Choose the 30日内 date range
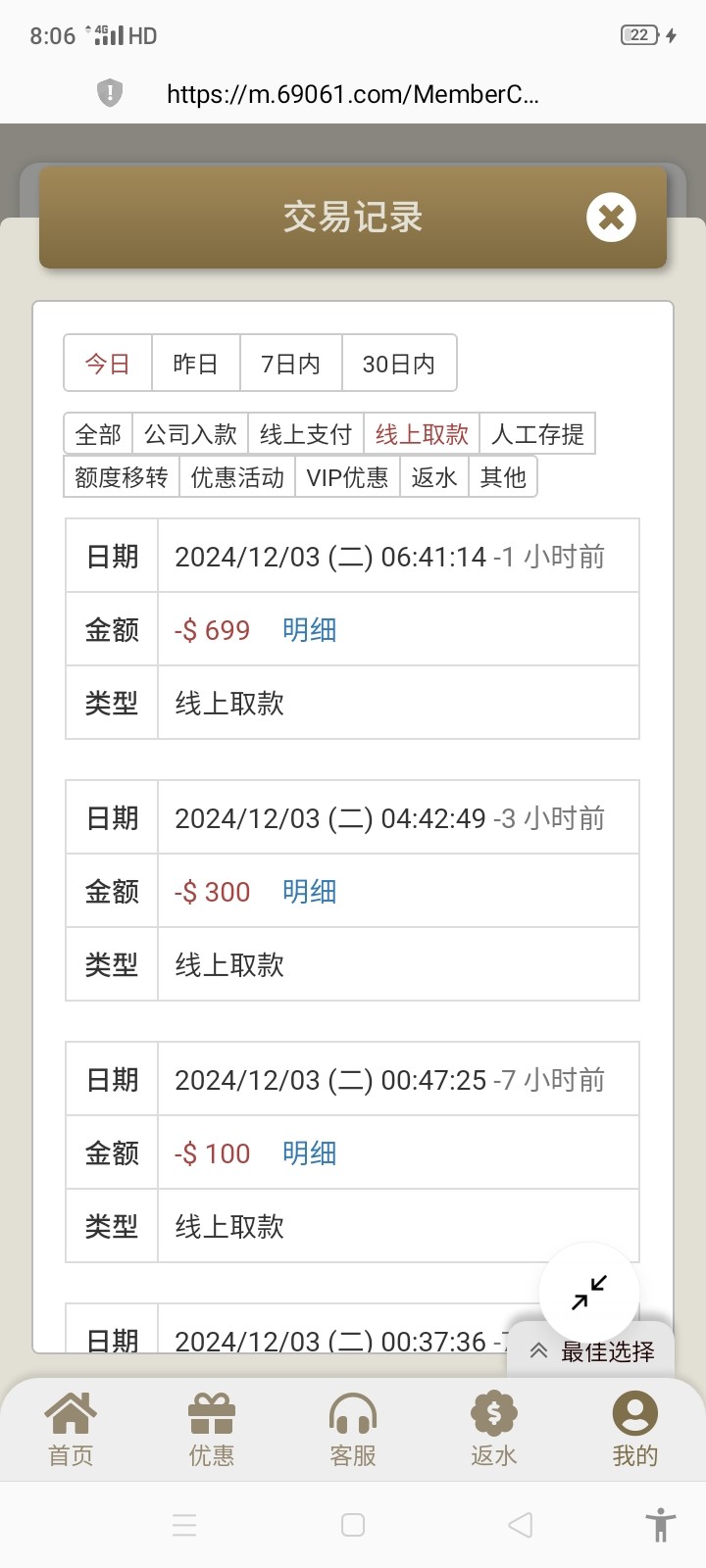This screenshot has height=1568, width=706. pos(399,364)
